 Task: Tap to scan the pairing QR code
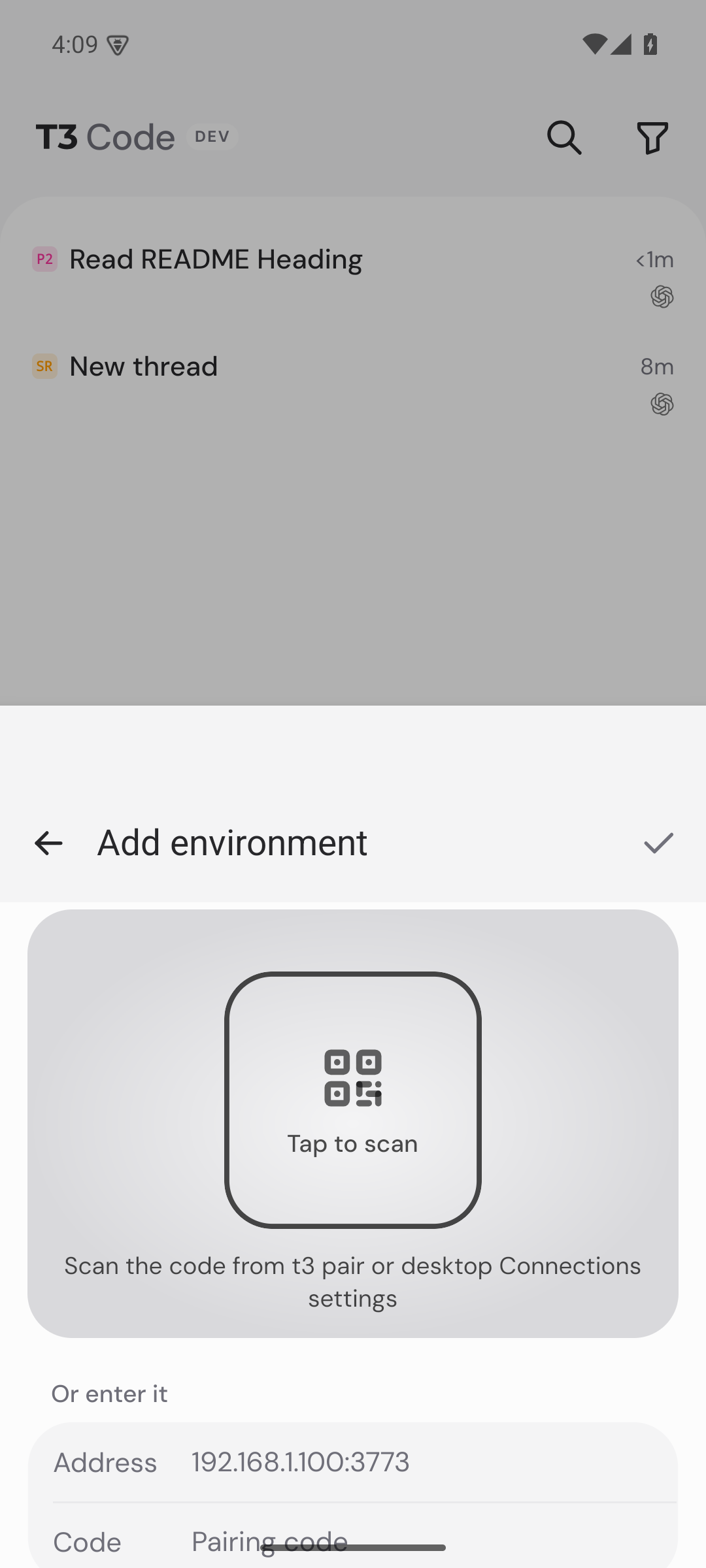353,1100
